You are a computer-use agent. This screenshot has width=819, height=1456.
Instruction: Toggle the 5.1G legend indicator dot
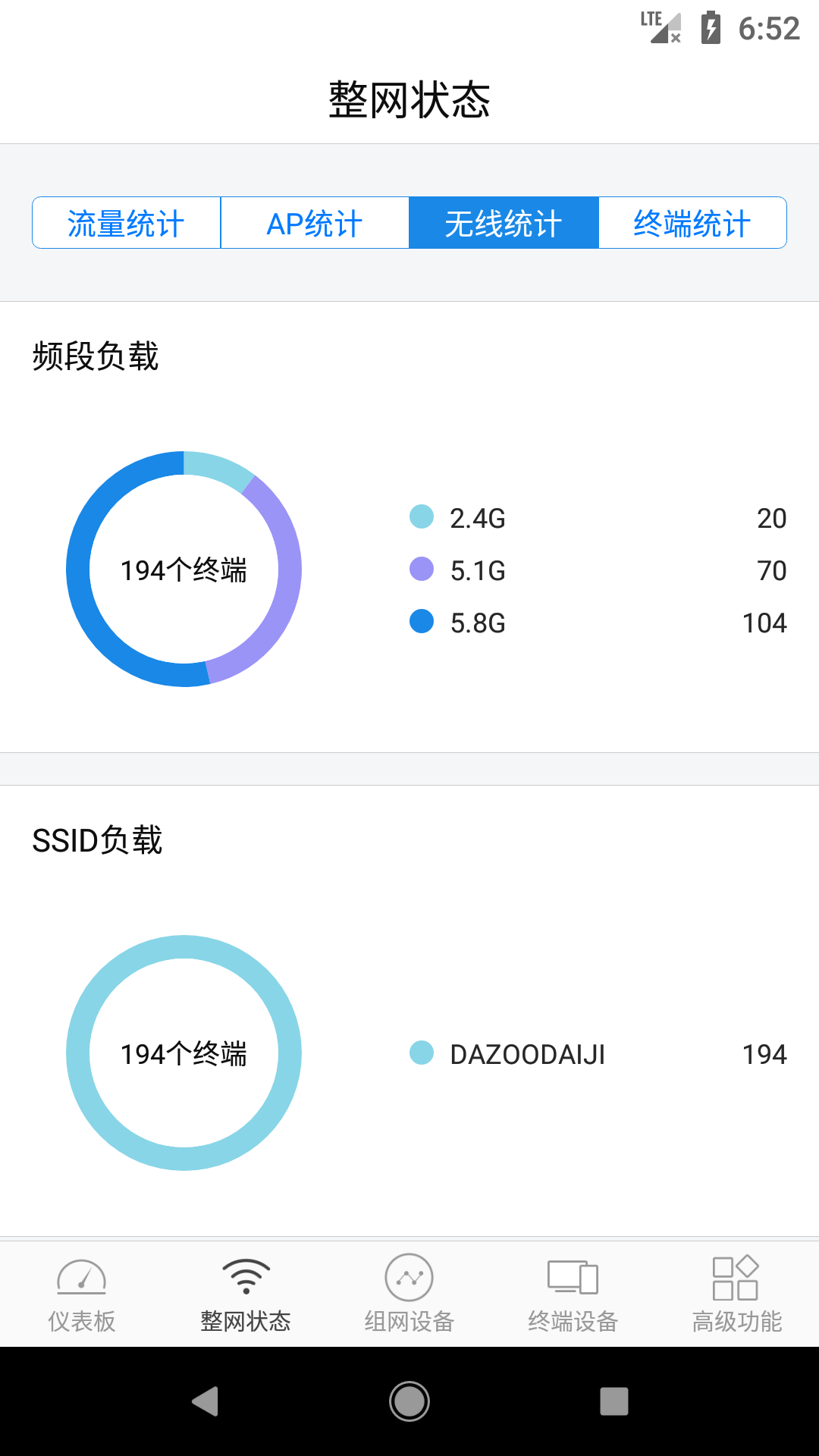pyautogui.click(x=421, y=570)
